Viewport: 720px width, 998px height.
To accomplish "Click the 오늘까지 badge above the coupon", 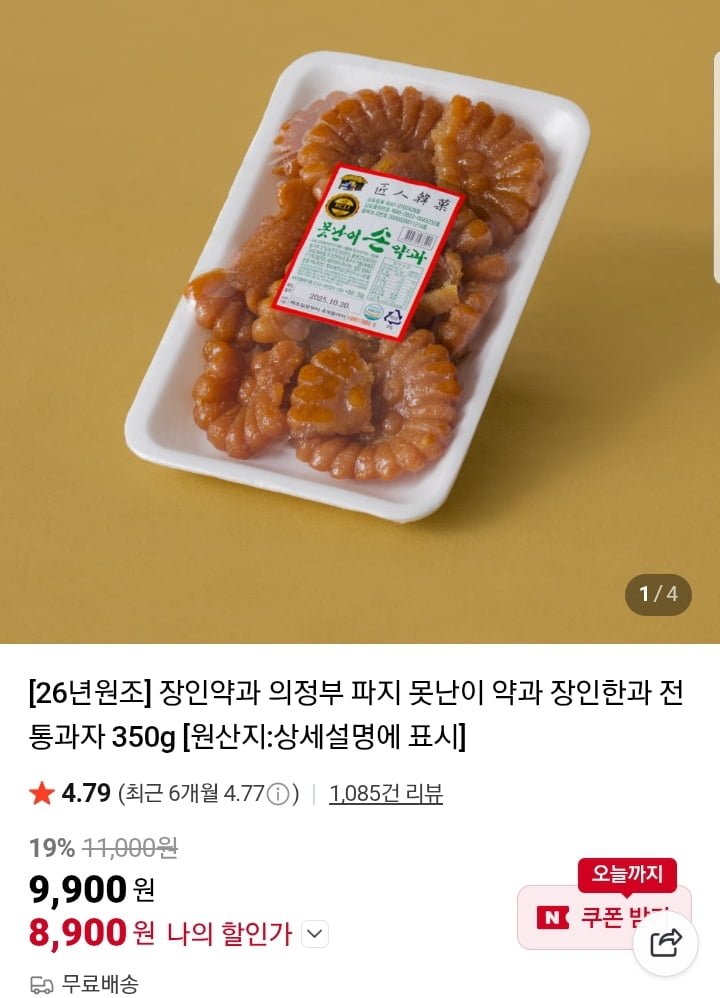I will pos(624,872).
